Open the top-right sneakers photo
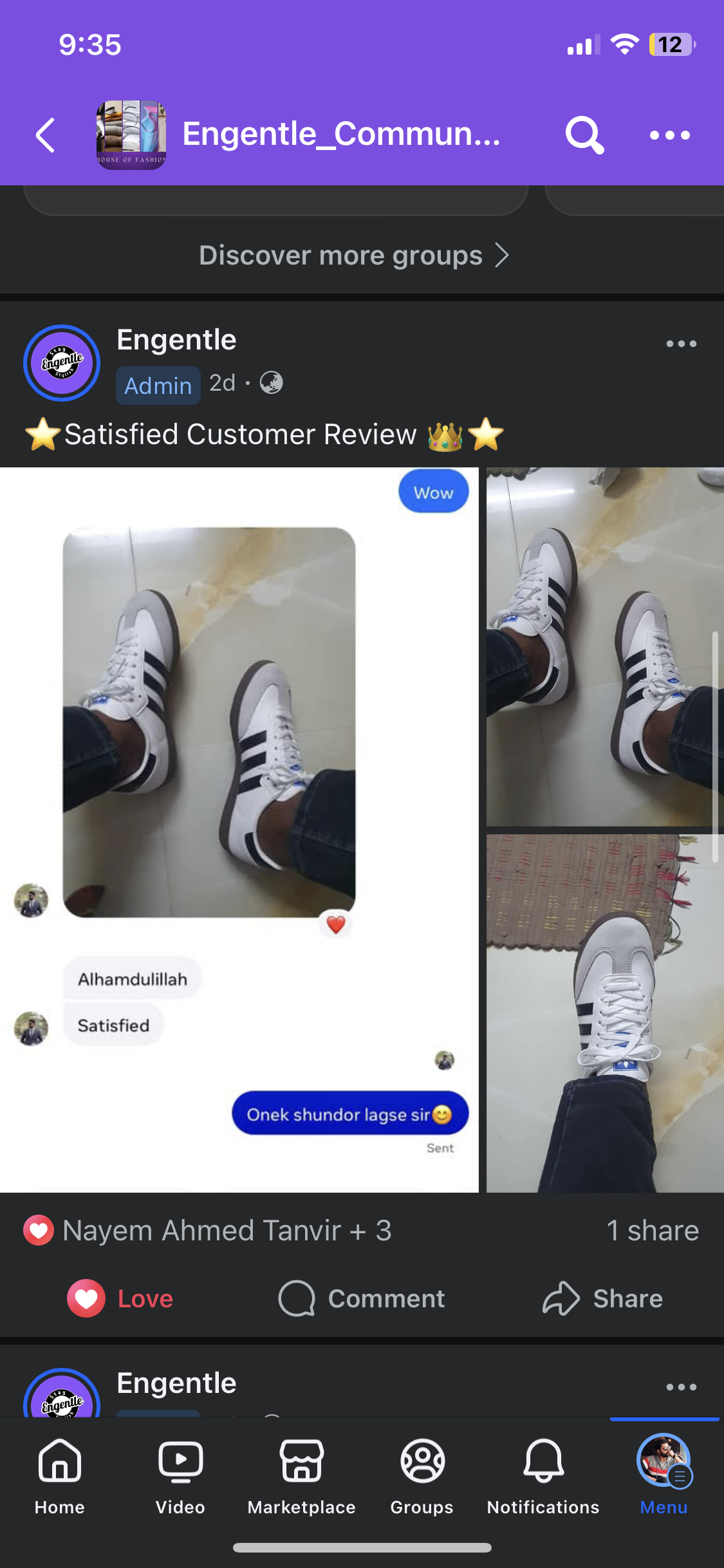Screen dimensions: 724x1568 pos(604,646)
